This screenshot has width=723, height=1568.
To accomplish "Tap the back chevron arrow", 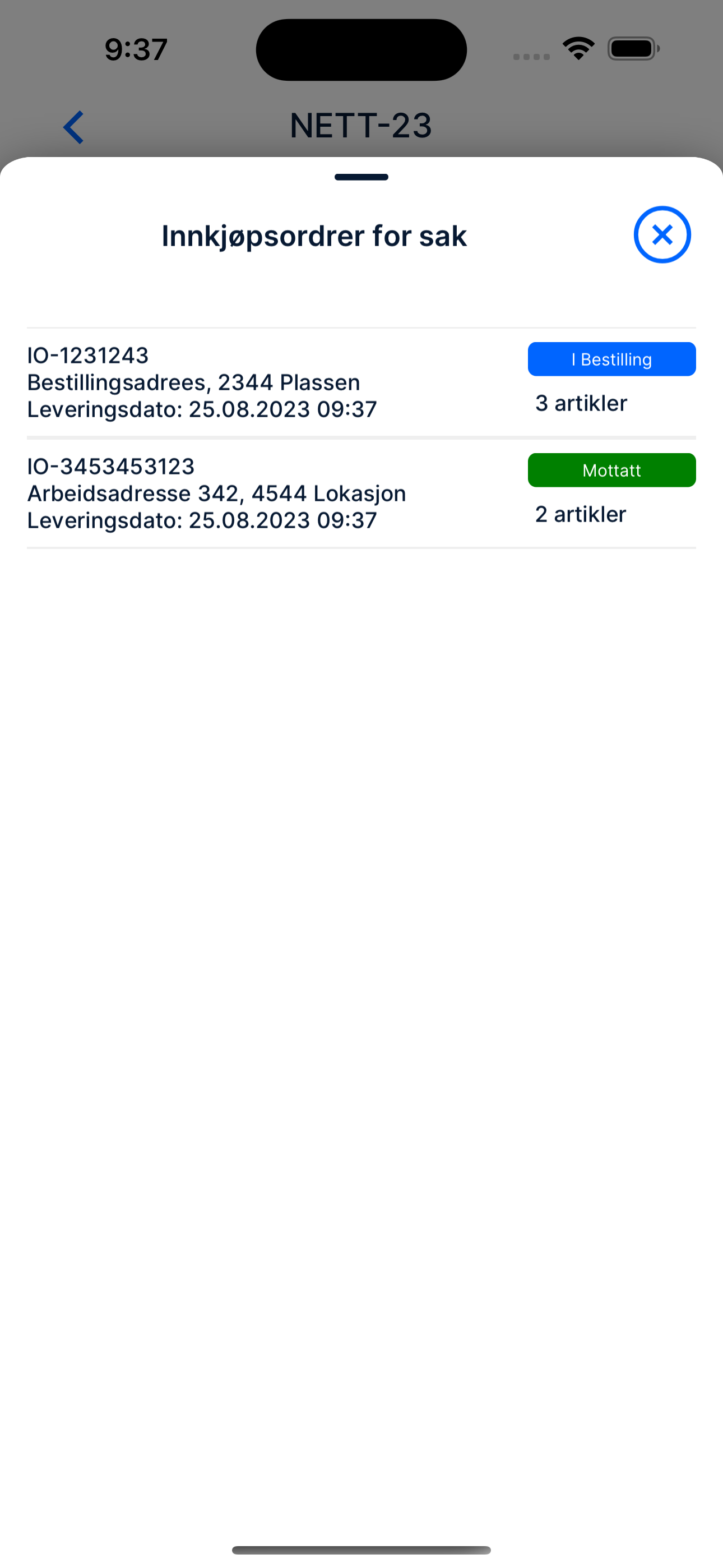I will (x=72, y=127).
